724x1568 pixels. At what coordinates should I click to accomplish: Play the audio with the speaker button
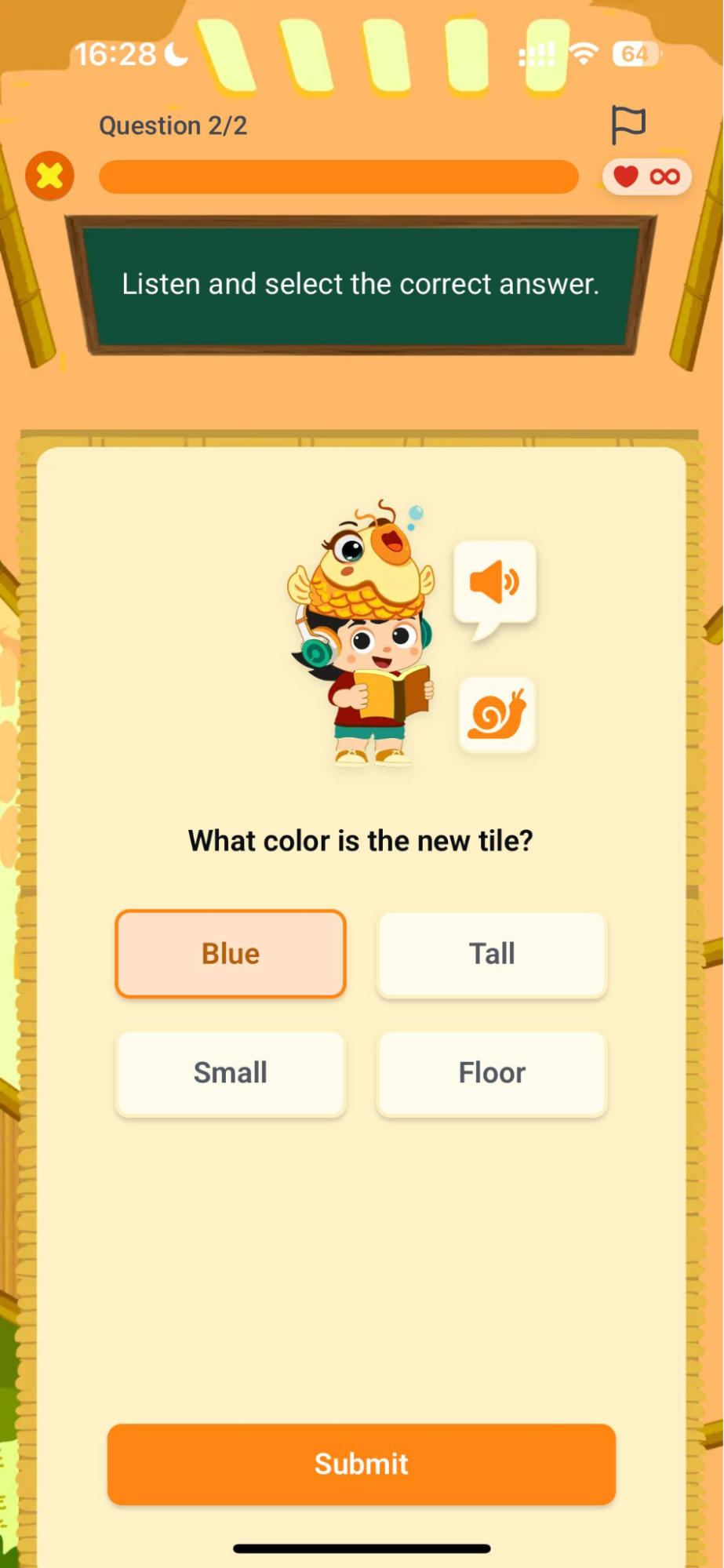click(x=495, y=583)
